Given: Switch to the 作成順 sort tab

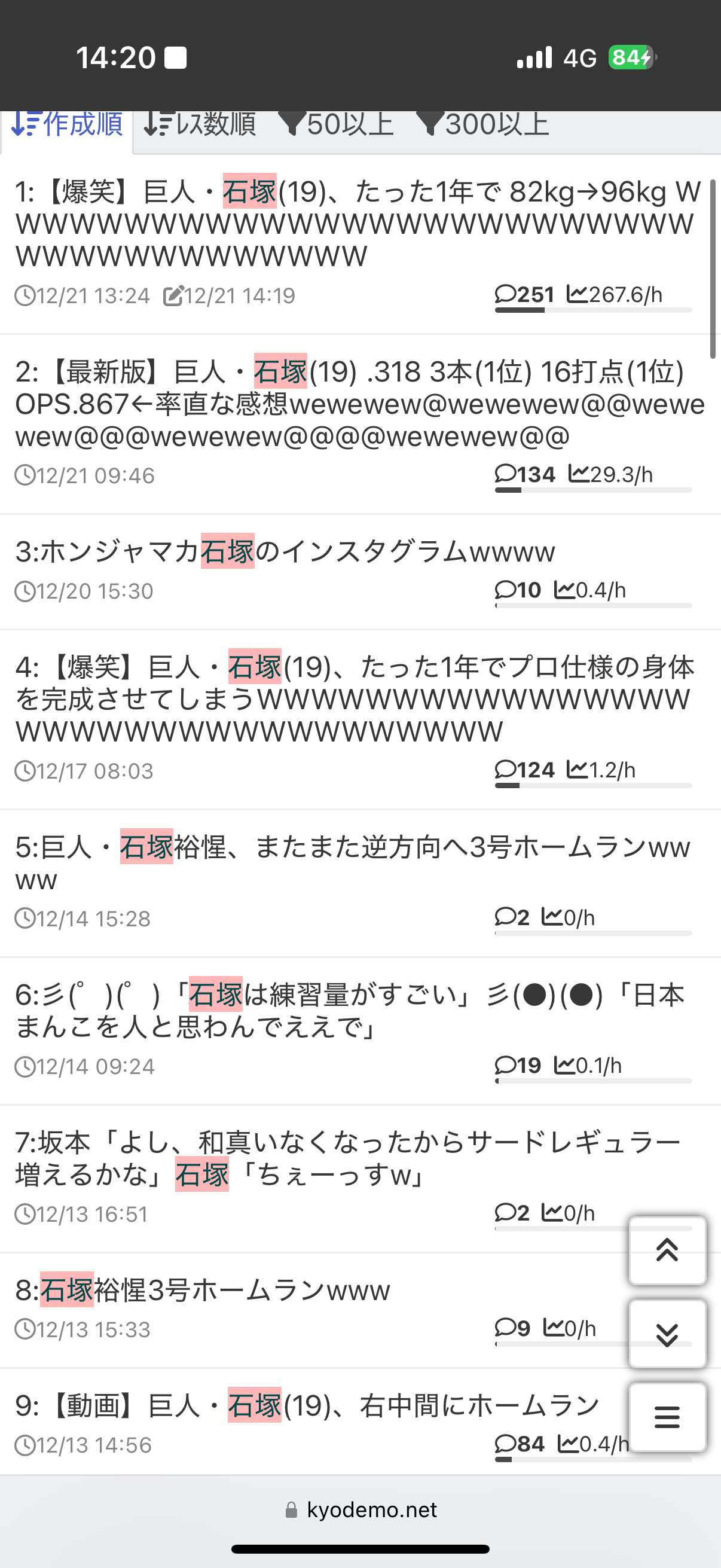Looking at the screenshot, I should (x=67, y=126).
